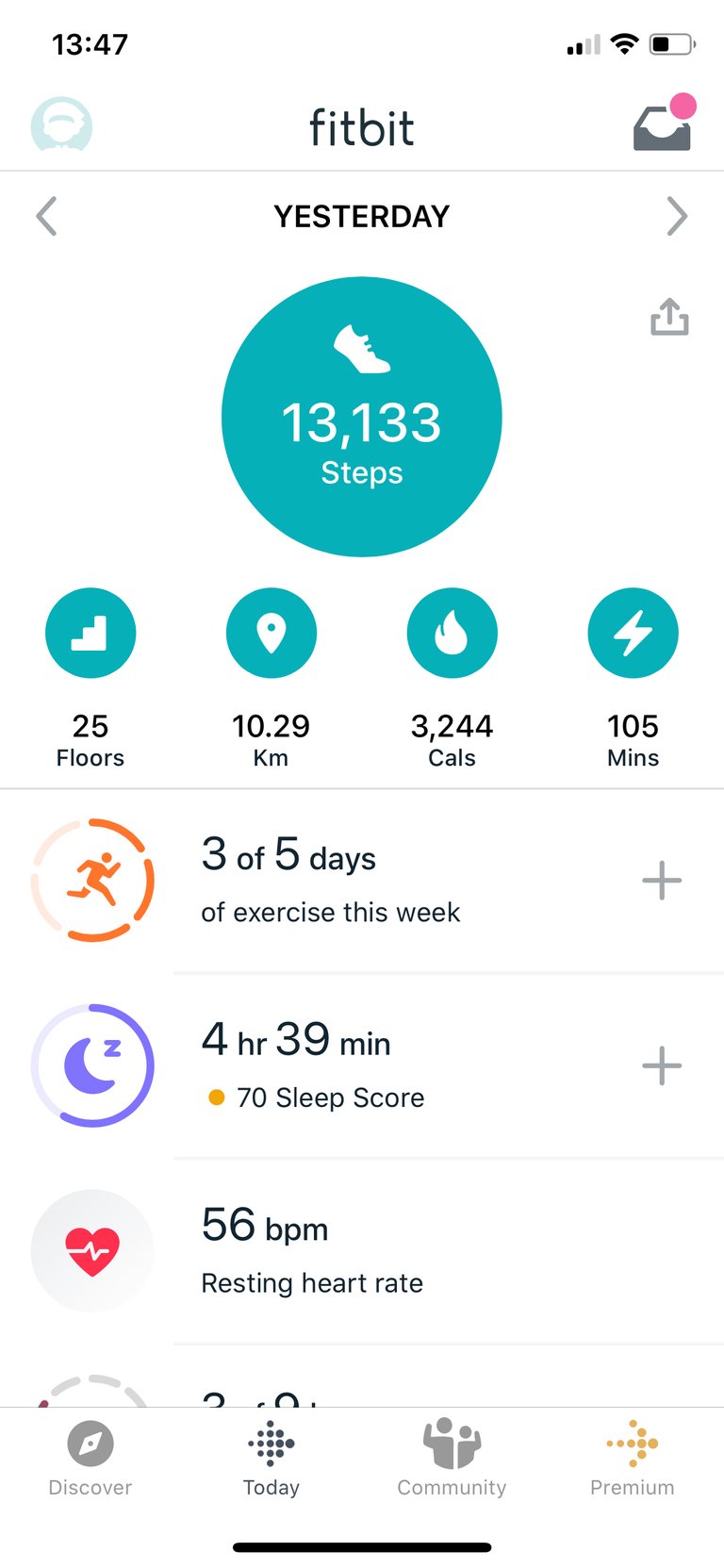
Task: Switch to the Community tab
Action: 452,1459
